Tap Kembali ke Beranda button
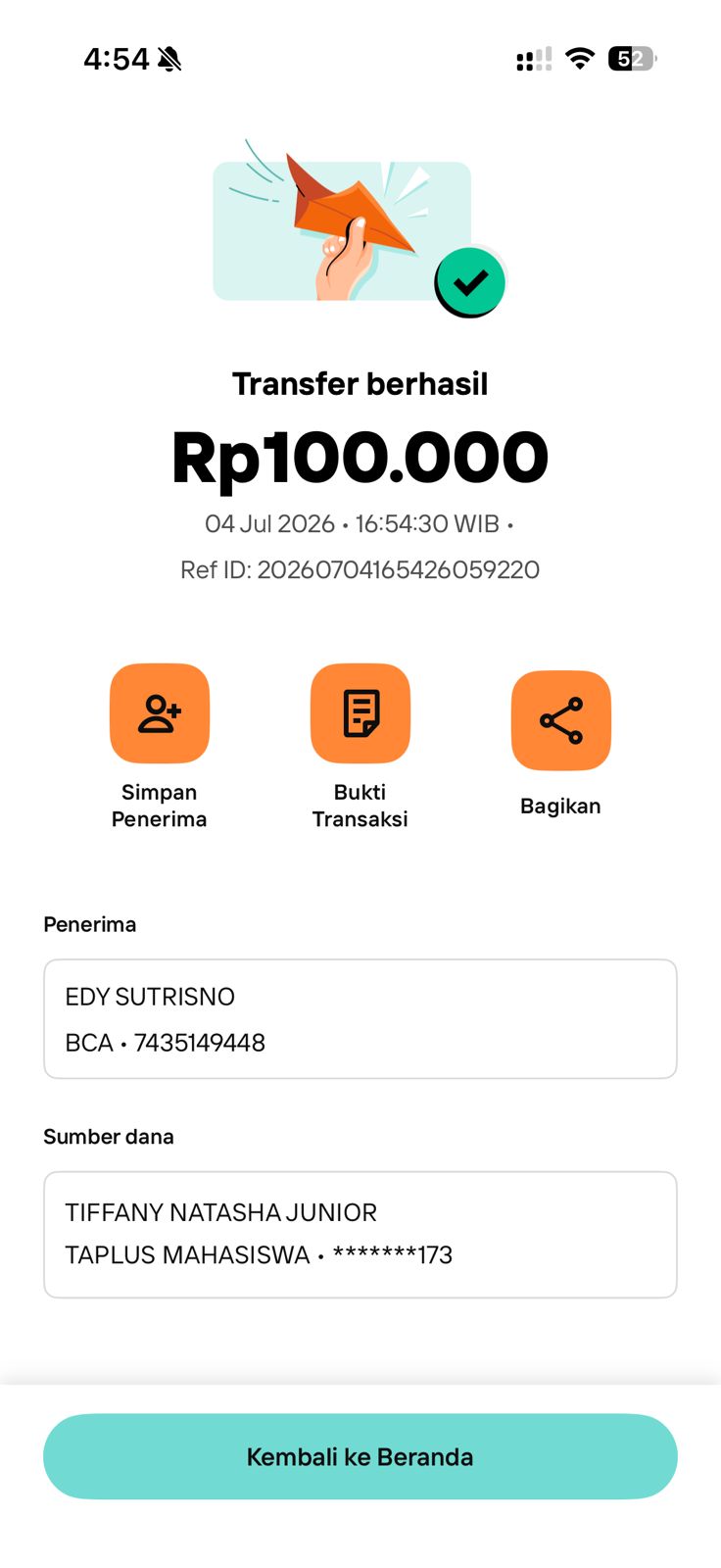 pos(360,1456)
